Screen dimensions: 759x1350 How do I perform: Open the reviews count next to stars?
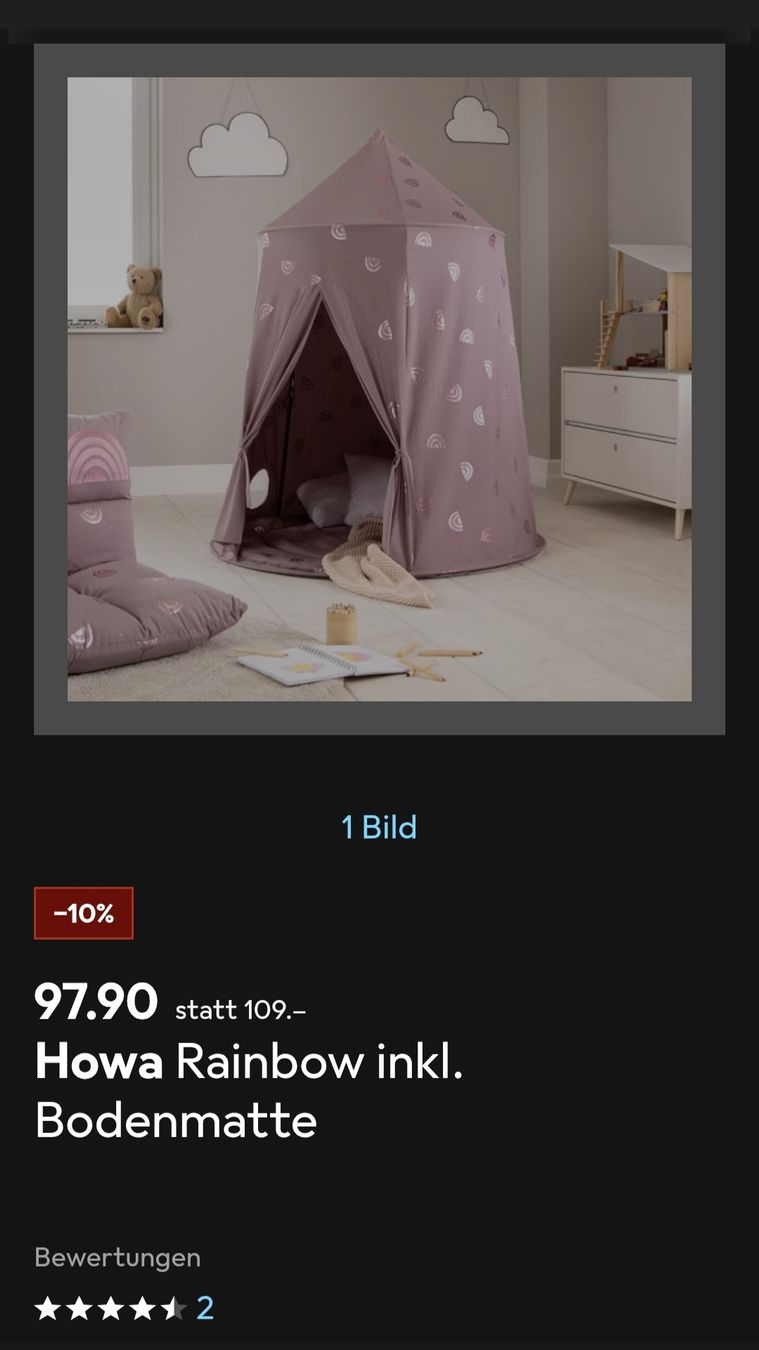[x=205, y=1308]
